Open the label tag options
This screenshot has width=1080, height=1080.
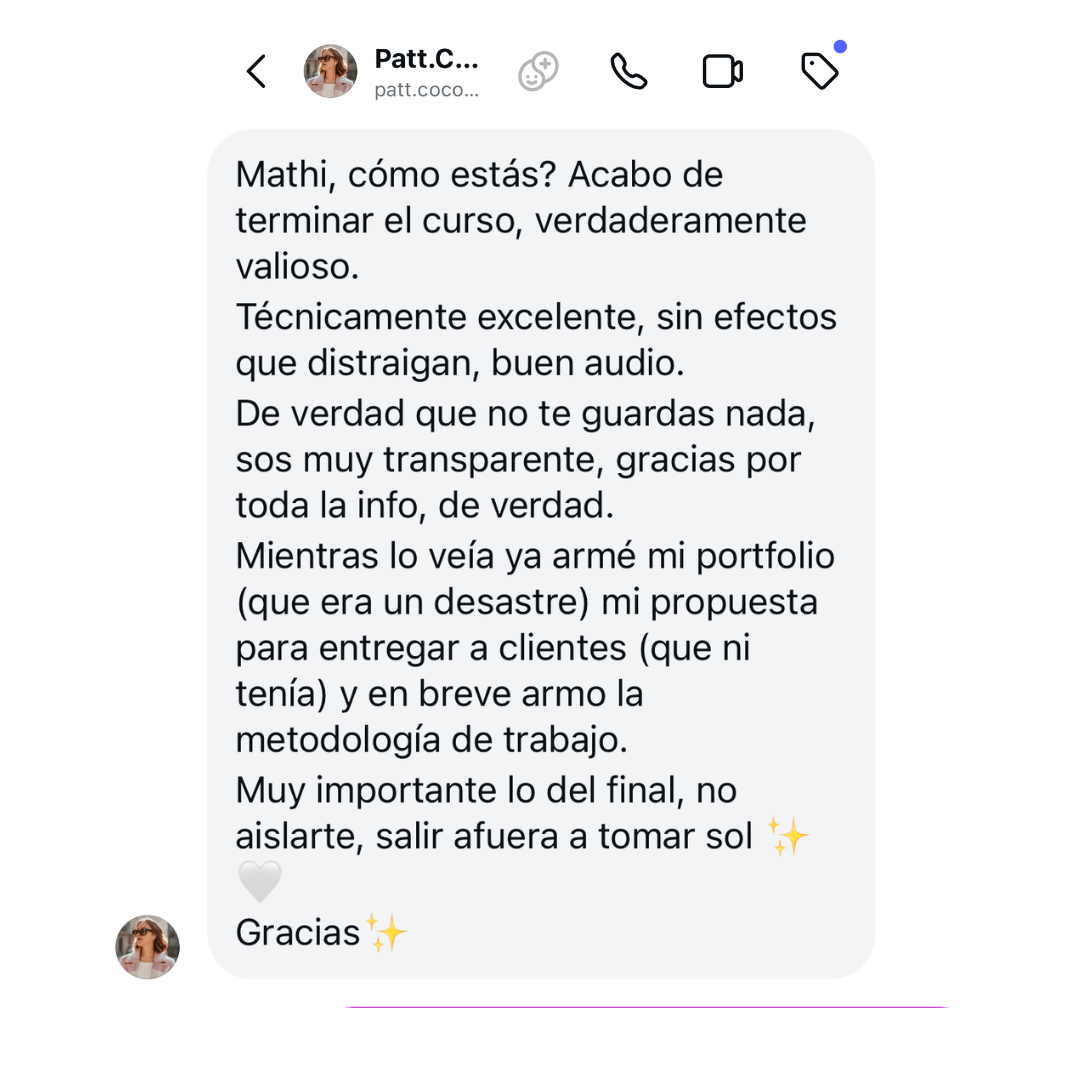820,71
